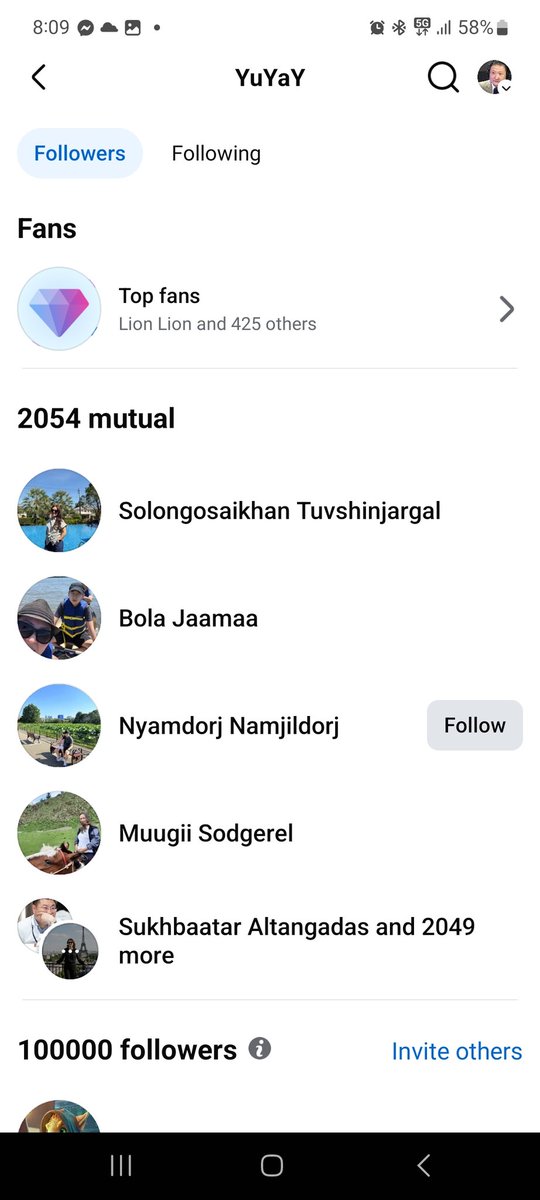Follow Nyamdorj Namjildorj

475,725
